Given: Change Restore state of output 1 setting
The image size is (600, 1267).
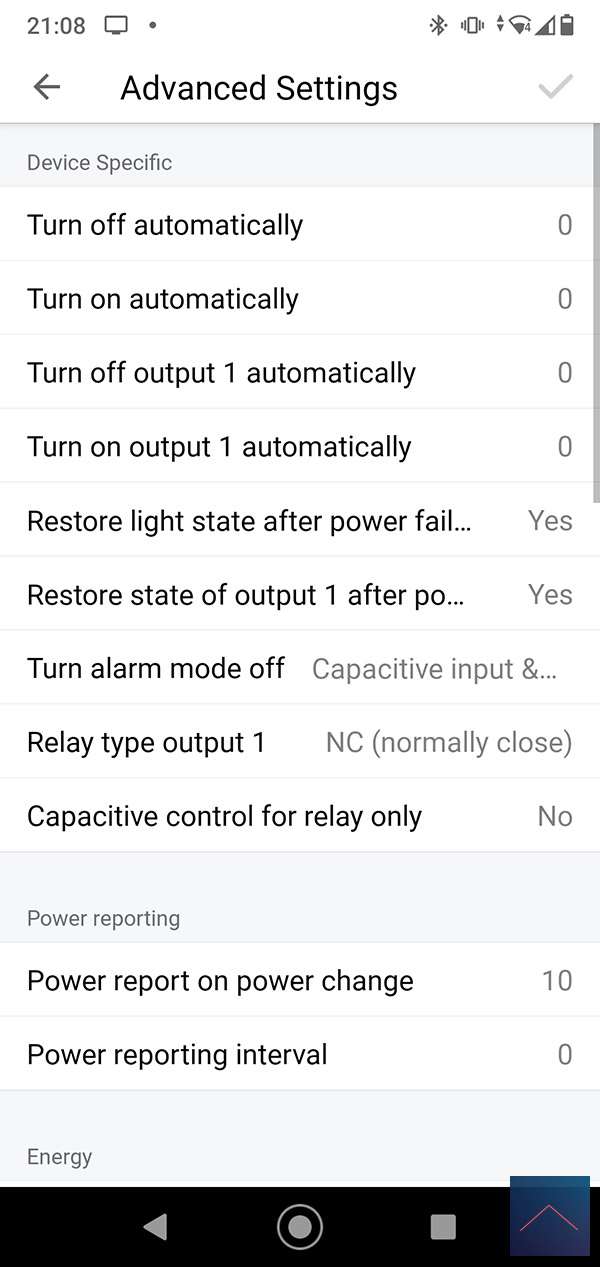Looking at the screenshot, I should [x=300, y=595].
